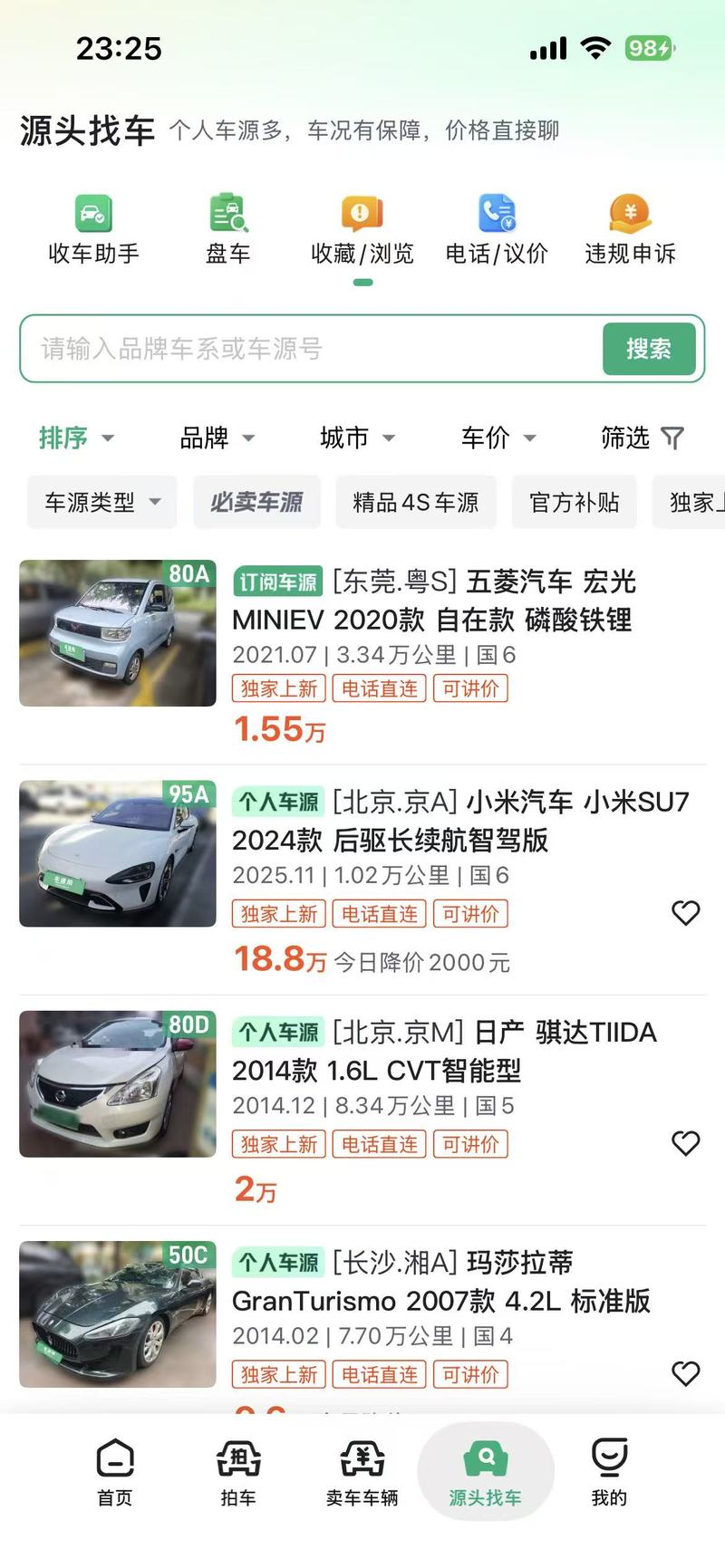Open the 五菱宏光 MINIEV listing
Screen dimensions: 725x1568
[x=362, y=654]
